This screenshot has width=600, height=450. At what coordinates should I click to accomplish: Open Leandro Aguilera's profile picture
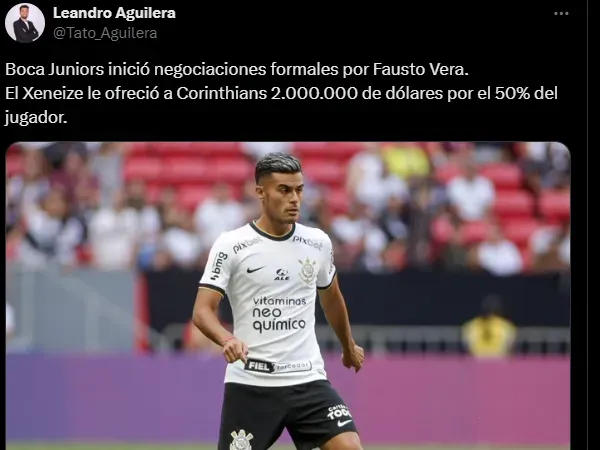(x=25, y=22)
